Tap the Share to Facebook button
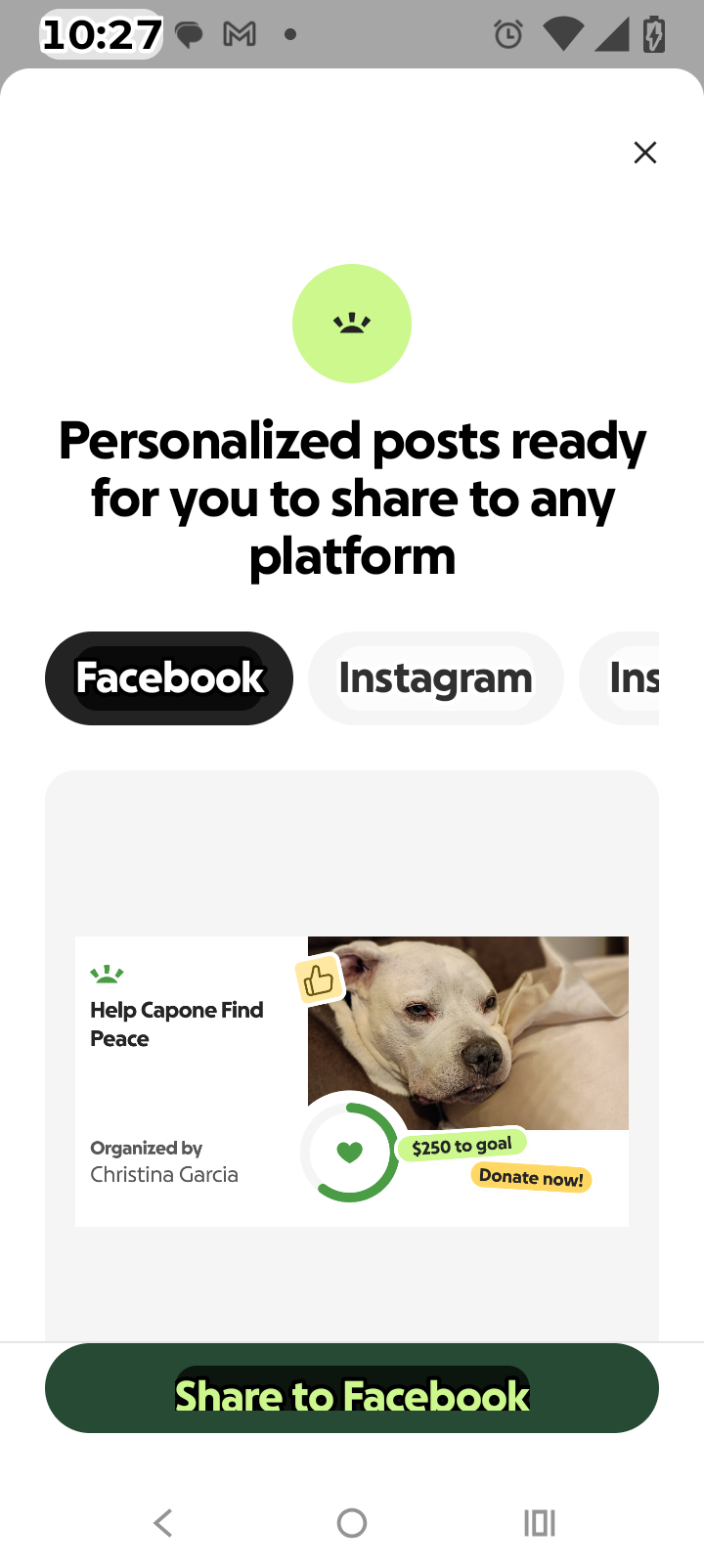Screen dimensions: 704x1568 [x=352, y=1388]
